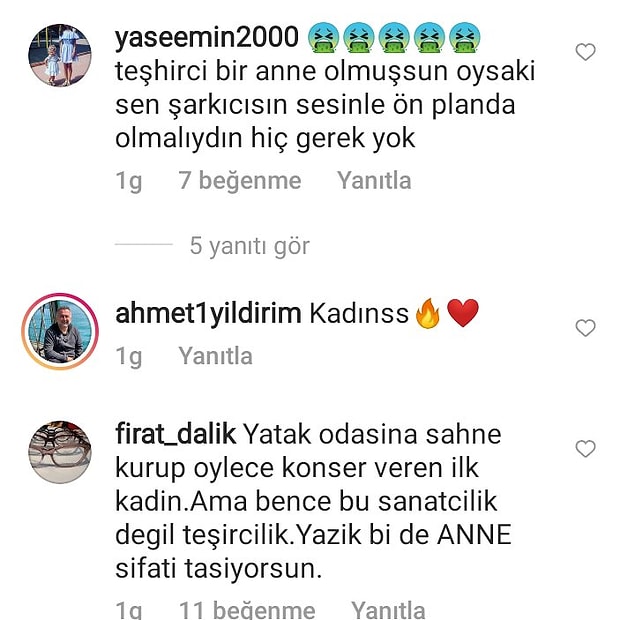The width and height of the screenshot is (635, 620).
Task: Reply to yaseemin2000's comment via Yanıtla
Action: point(374,181)
